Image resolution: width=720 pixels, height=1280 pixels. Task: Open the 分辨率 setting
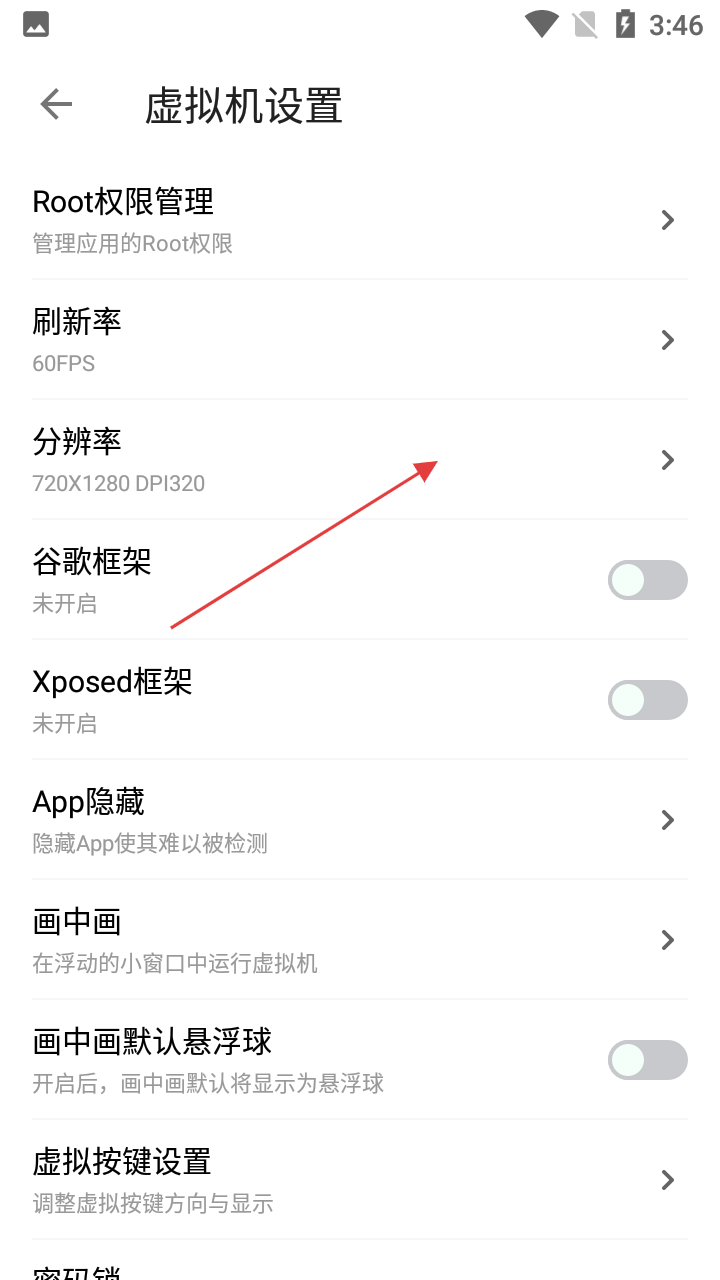pos(360,460)
